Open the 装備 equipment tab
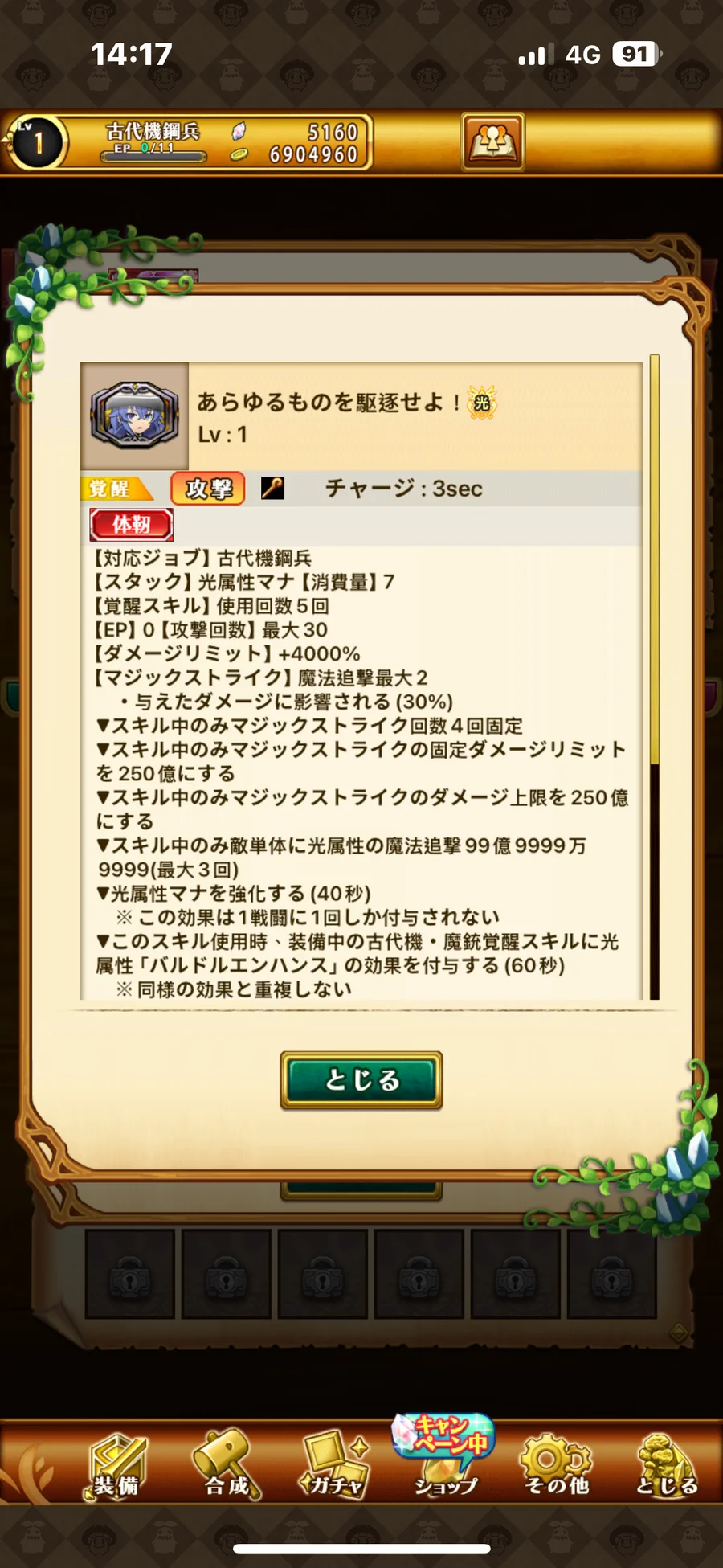Screen dimensions: 723x1568 coord(116,1466)
